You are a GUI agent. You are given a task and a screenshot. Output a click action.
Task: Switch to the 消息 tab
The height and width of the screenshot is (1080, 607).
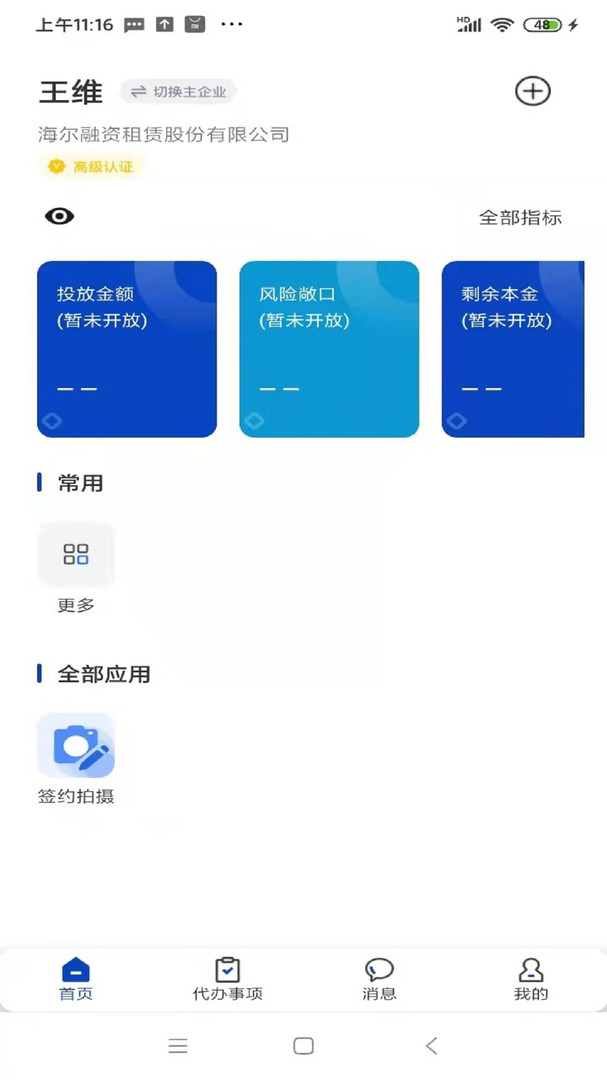click(x=379, y=979)
